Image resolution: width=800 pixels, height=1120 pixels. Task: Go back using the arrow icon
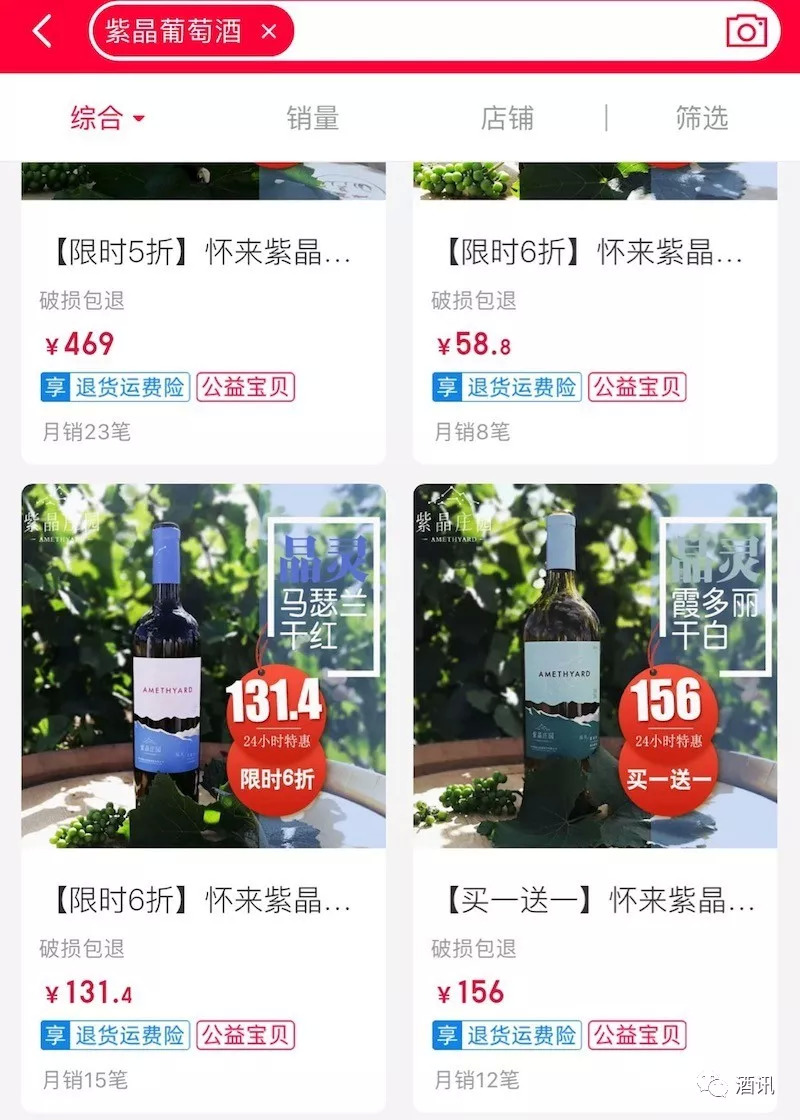[42, 32]
